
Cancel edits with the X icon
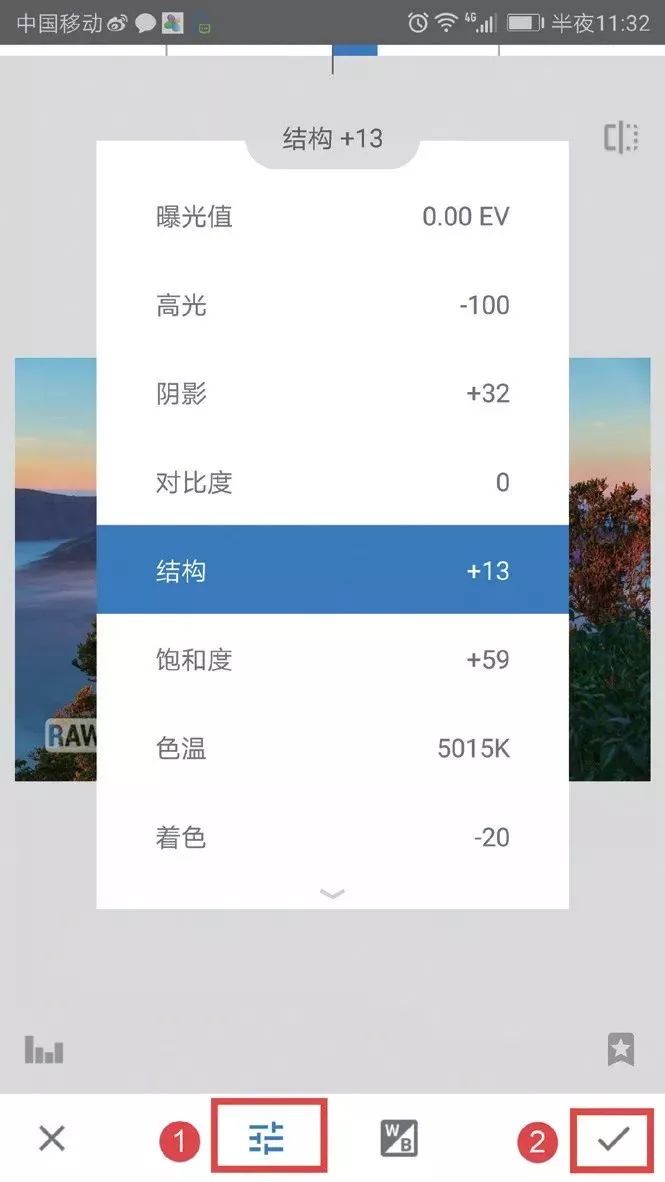[x=52, y=1138]
